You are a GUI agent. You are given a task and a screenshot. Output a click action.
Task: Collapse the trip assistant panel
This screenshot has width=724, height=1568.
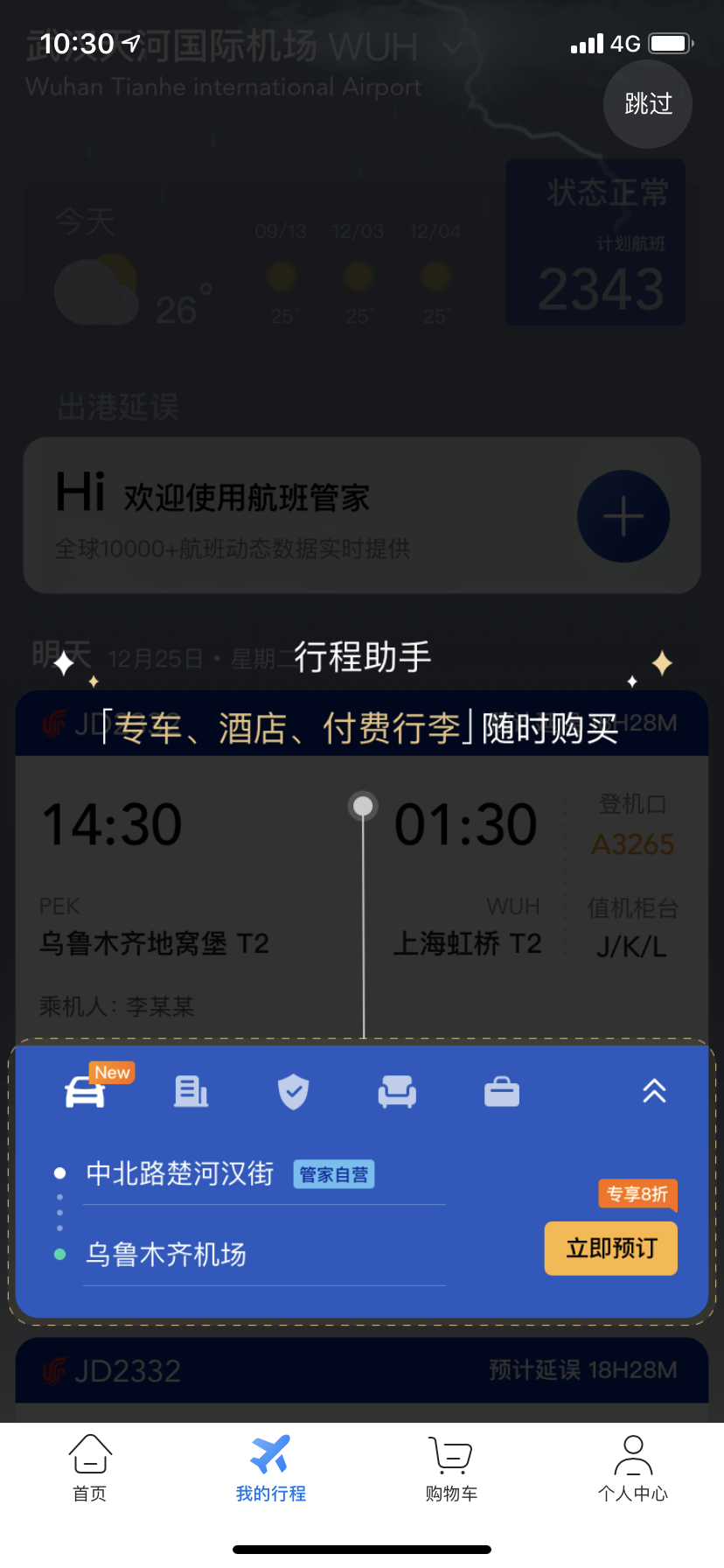click(654, 1090)
